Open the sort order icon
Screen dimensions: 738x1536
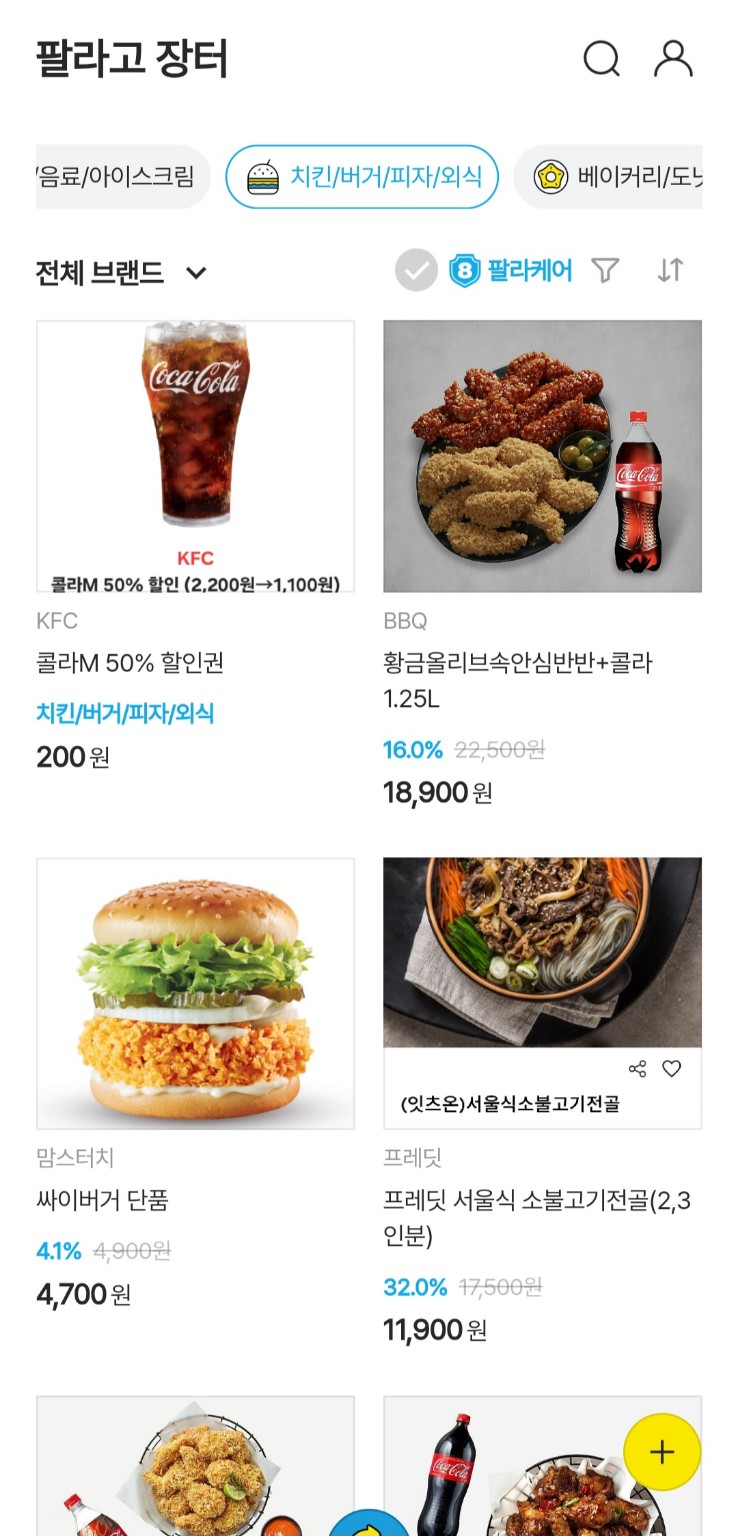(x=670, y=270)
